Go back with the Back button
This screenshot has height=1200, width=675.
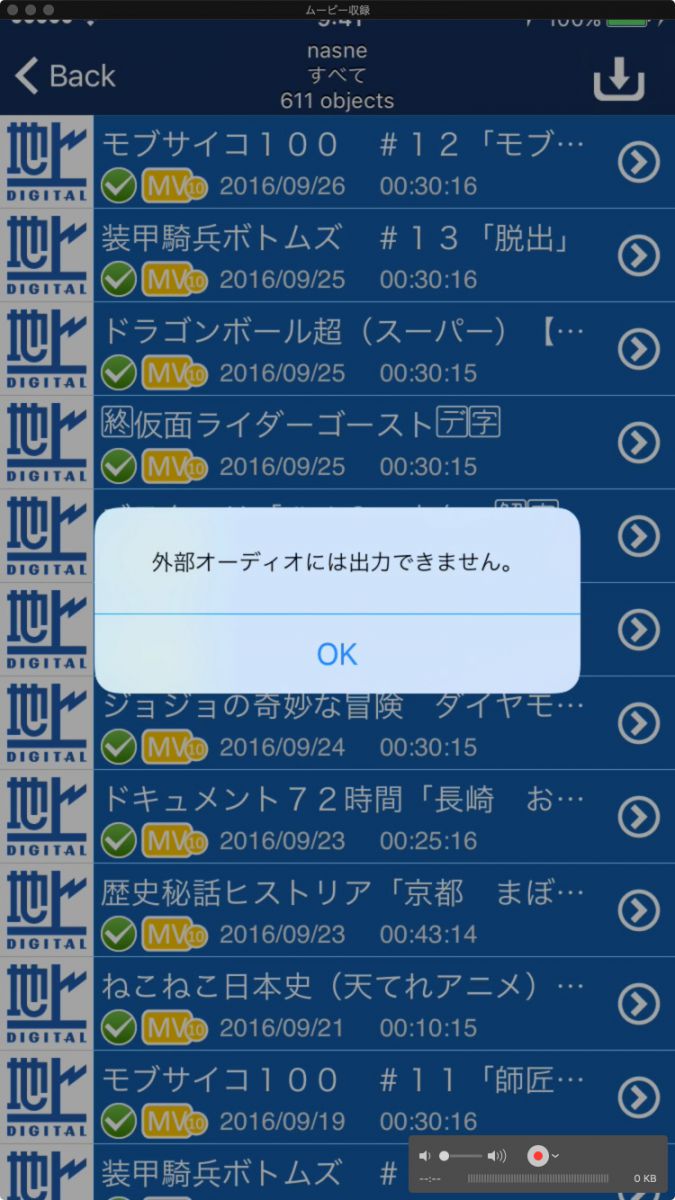pyautogui.click(x=66, y=76)
